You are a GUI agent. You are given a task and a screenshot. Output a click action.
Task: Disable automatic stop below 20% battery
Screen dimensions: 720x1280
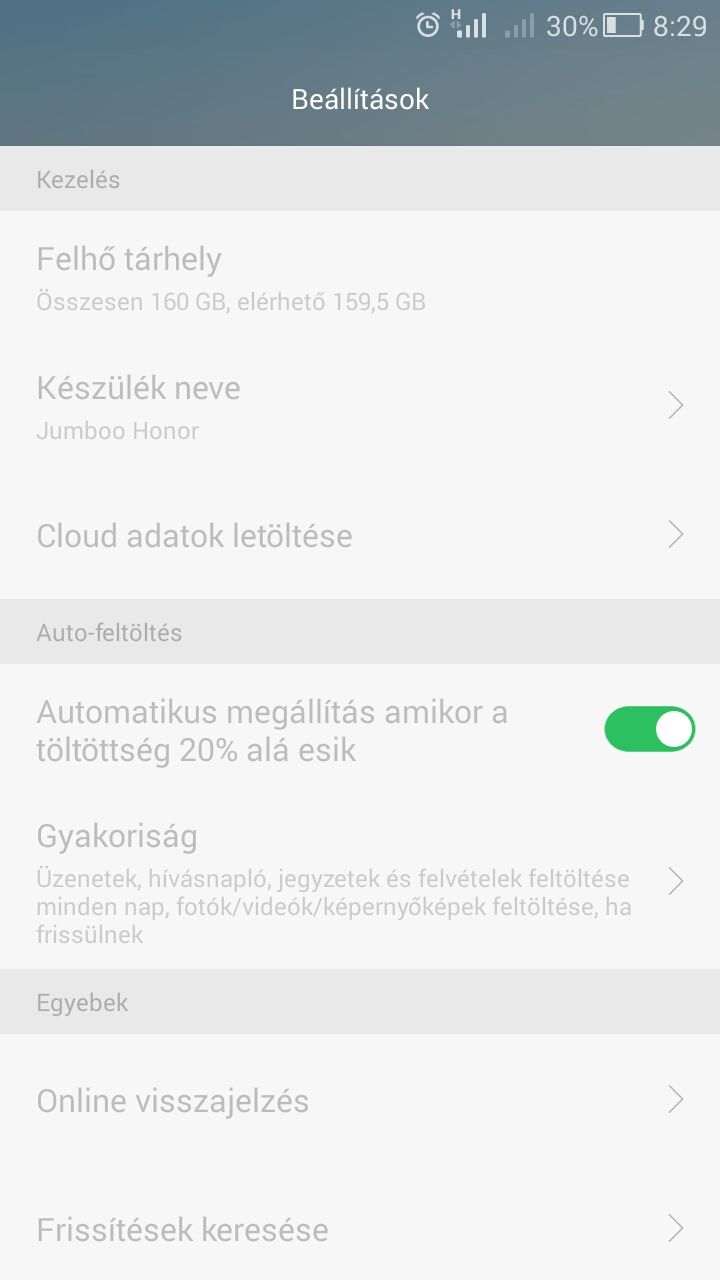coord(649,729)
